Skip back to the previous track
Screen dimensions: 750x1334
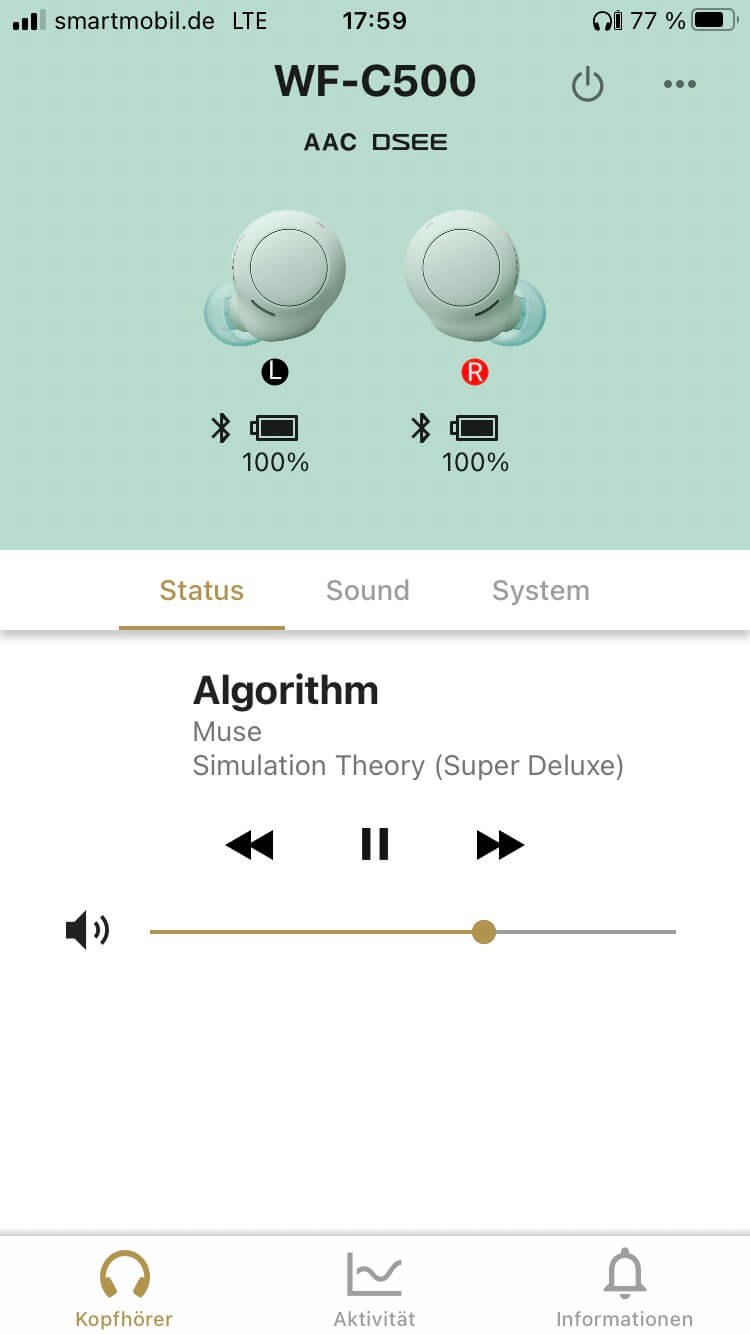(250, 846)
